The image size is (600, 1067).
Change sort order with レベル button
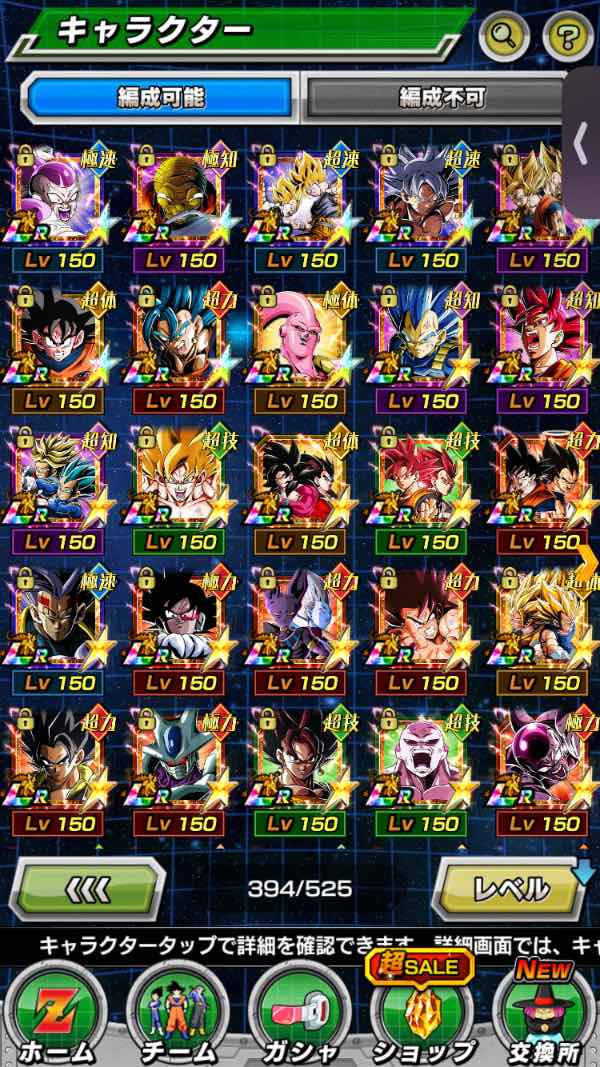[x=510, y=888]
